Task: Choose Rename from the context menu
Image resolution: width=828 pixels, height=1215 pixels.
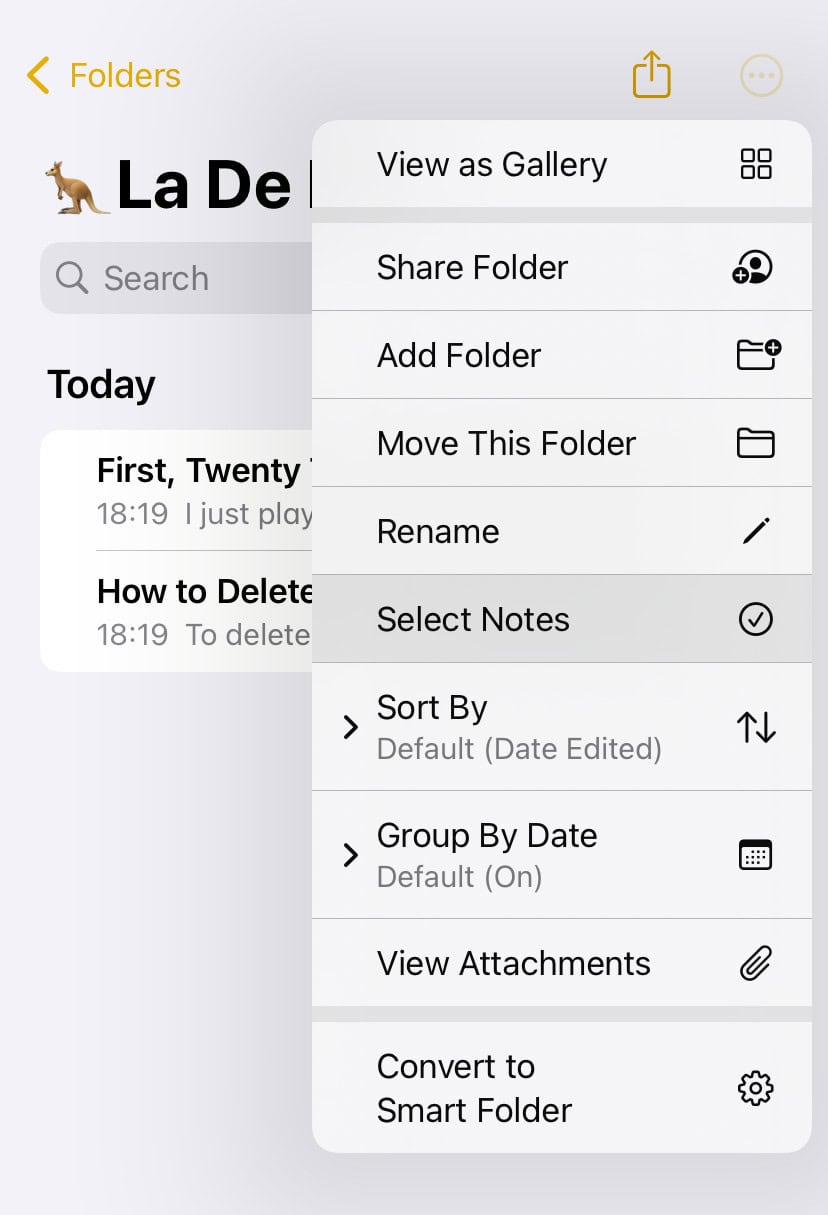Action: pos(438,531)
